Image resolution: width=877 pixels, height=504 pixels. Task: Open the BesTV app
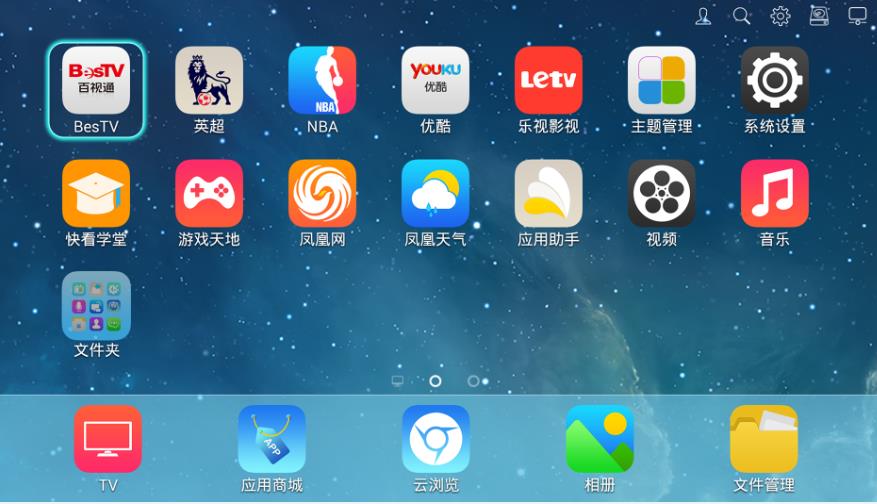[96, 81]
